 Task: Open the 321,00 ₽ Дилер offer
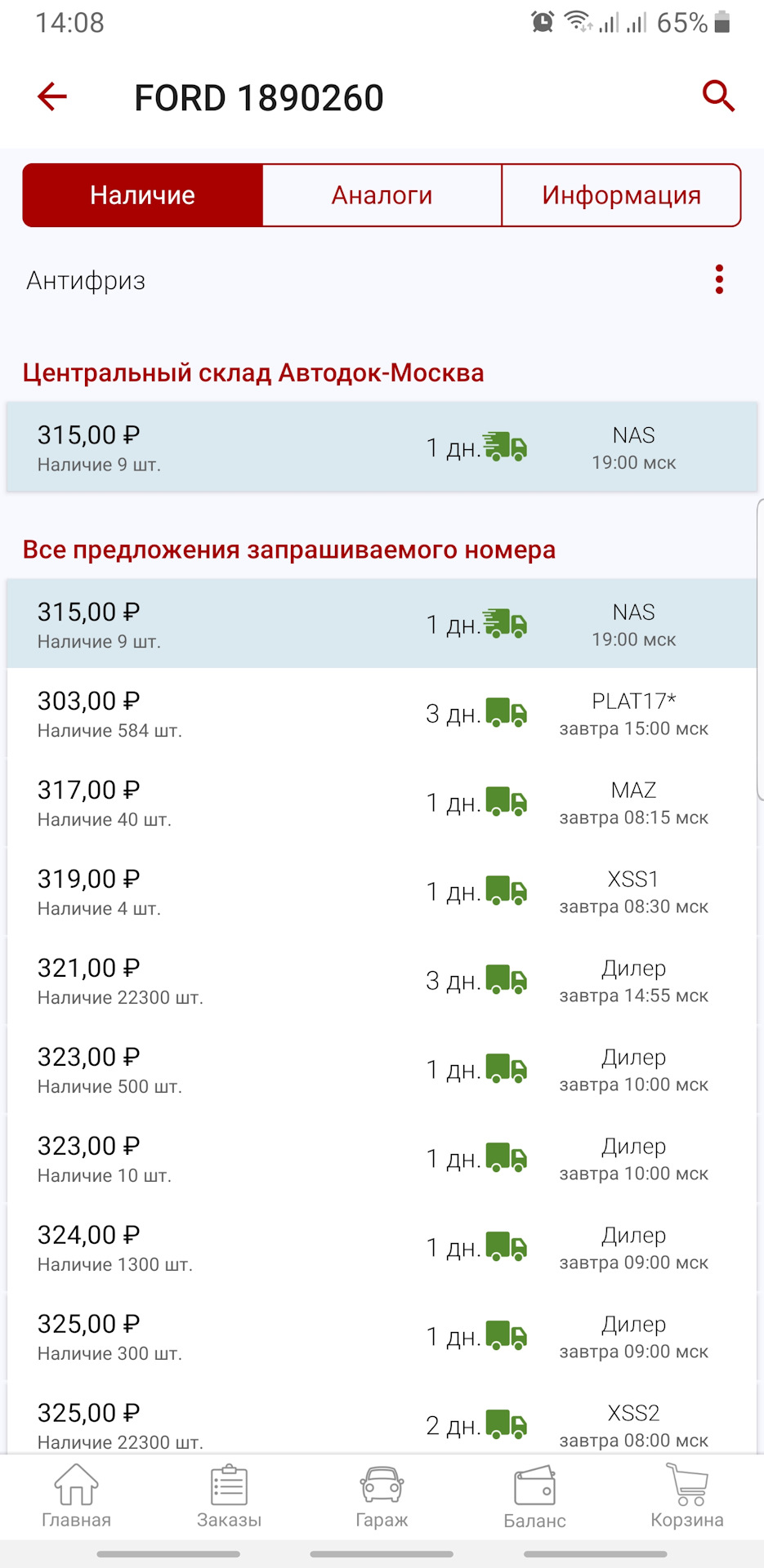click(x=382, y=980)
